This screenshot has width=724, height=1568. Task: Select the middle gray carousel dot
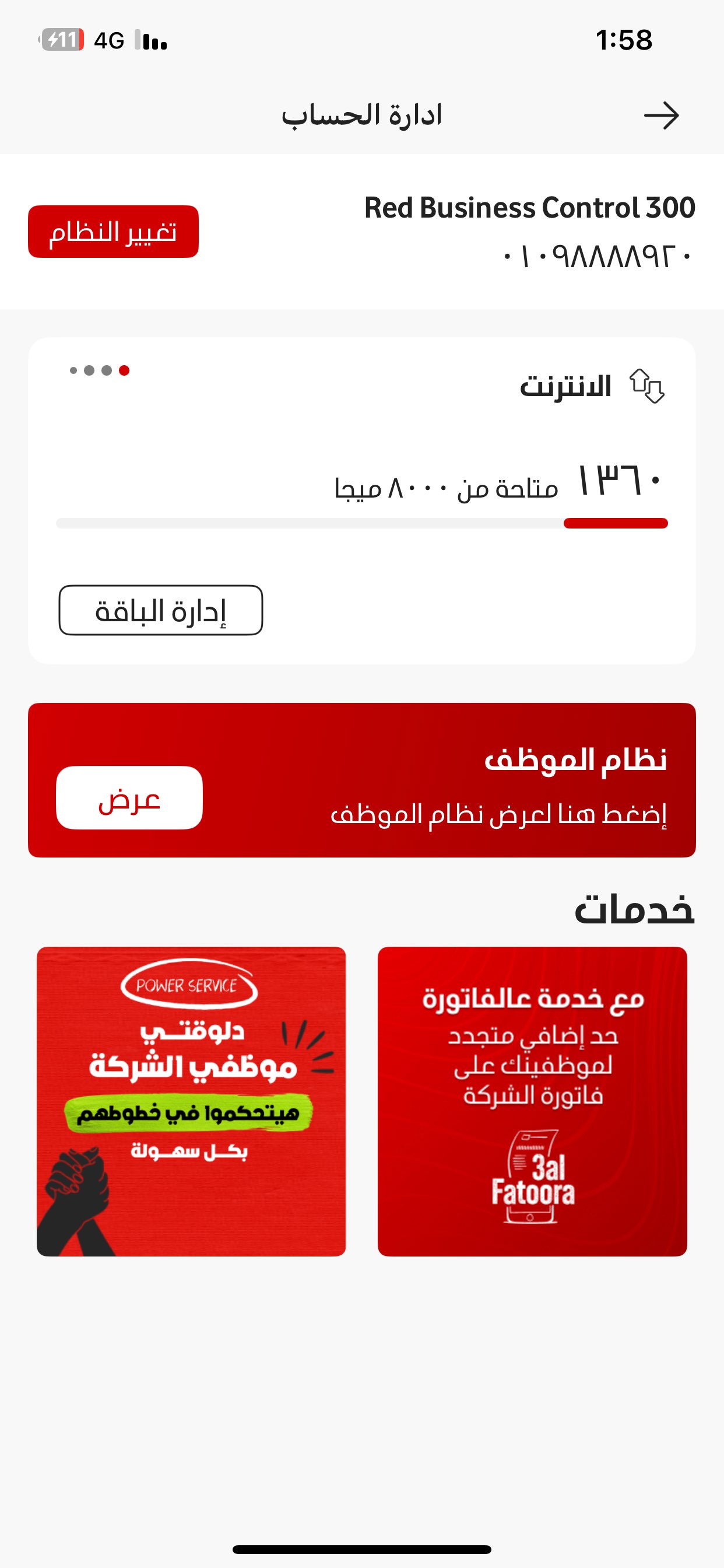click(90, 369)
